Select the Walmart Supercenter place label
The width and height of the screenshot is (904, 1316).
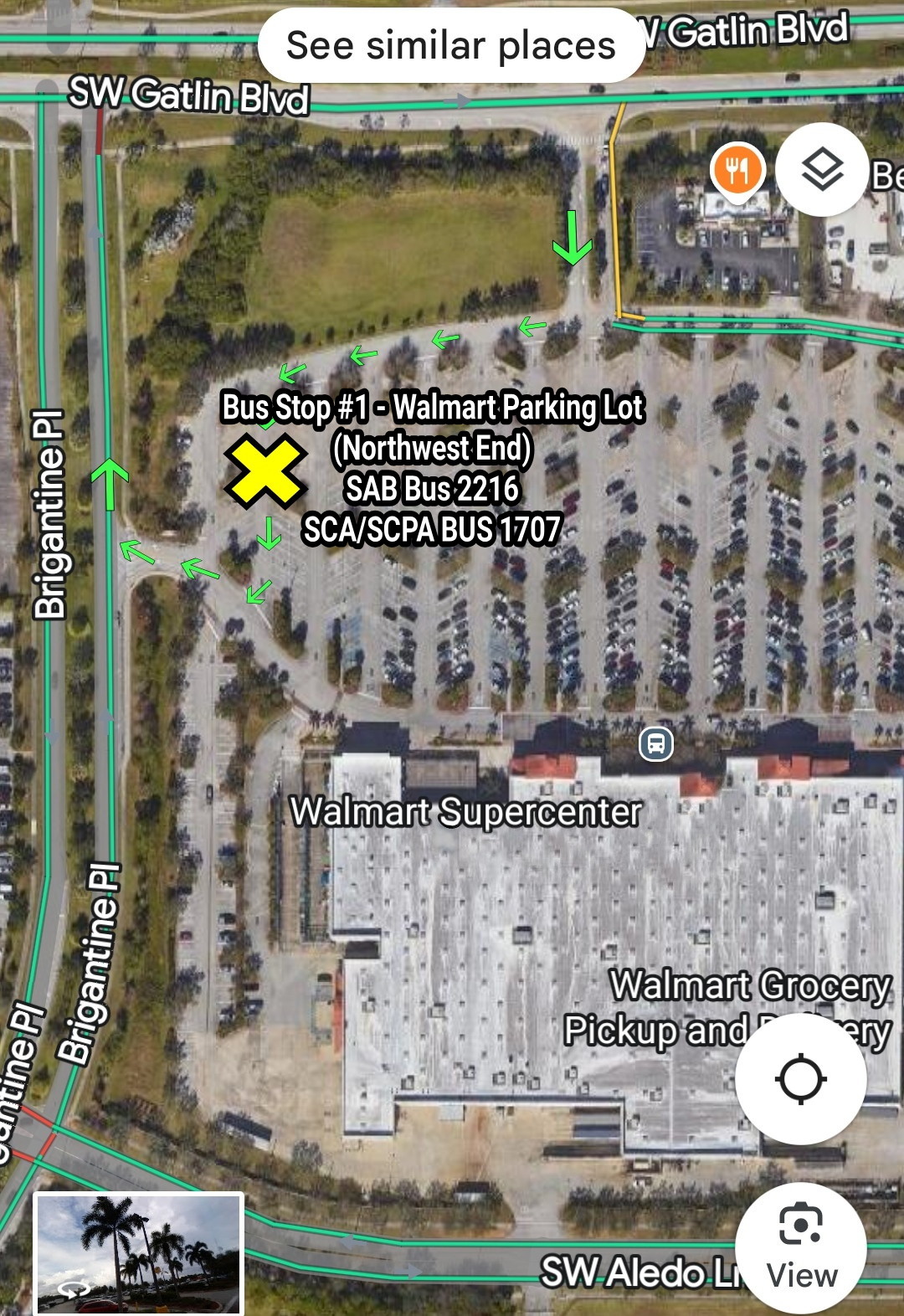[465, 812]
